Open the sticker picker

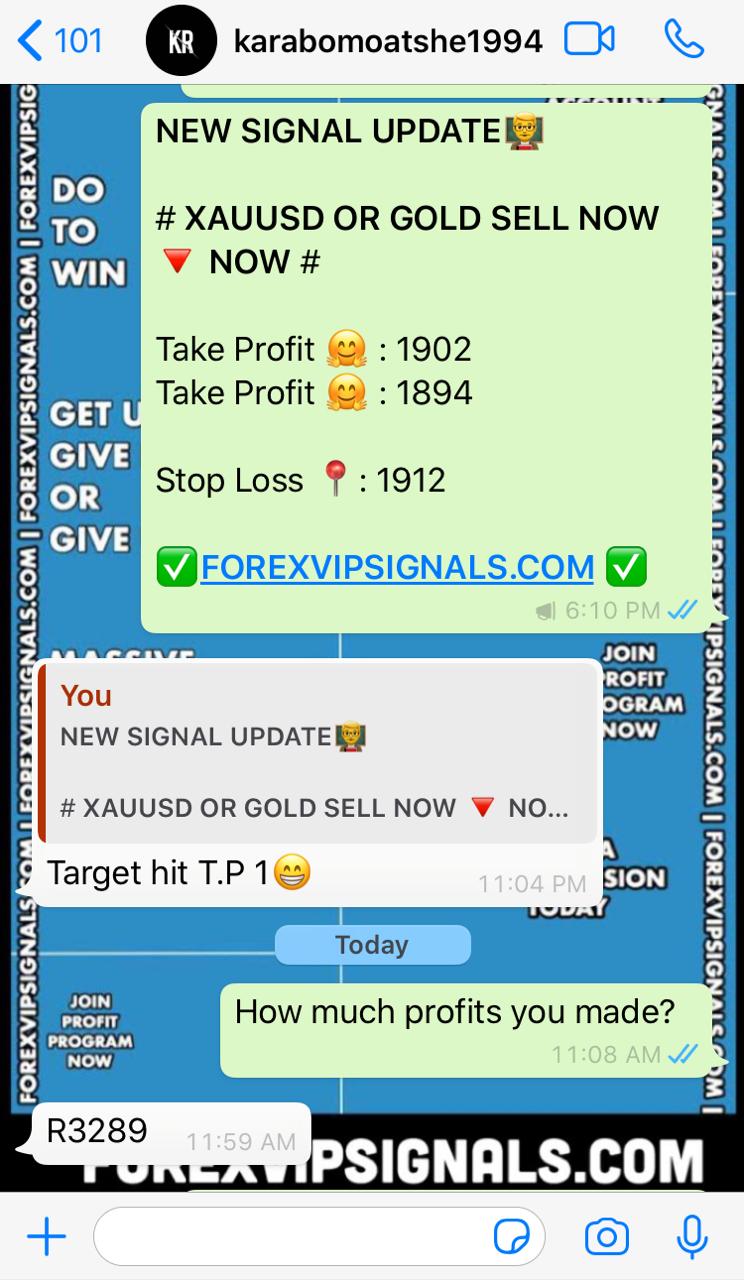tap(513, 1238)
